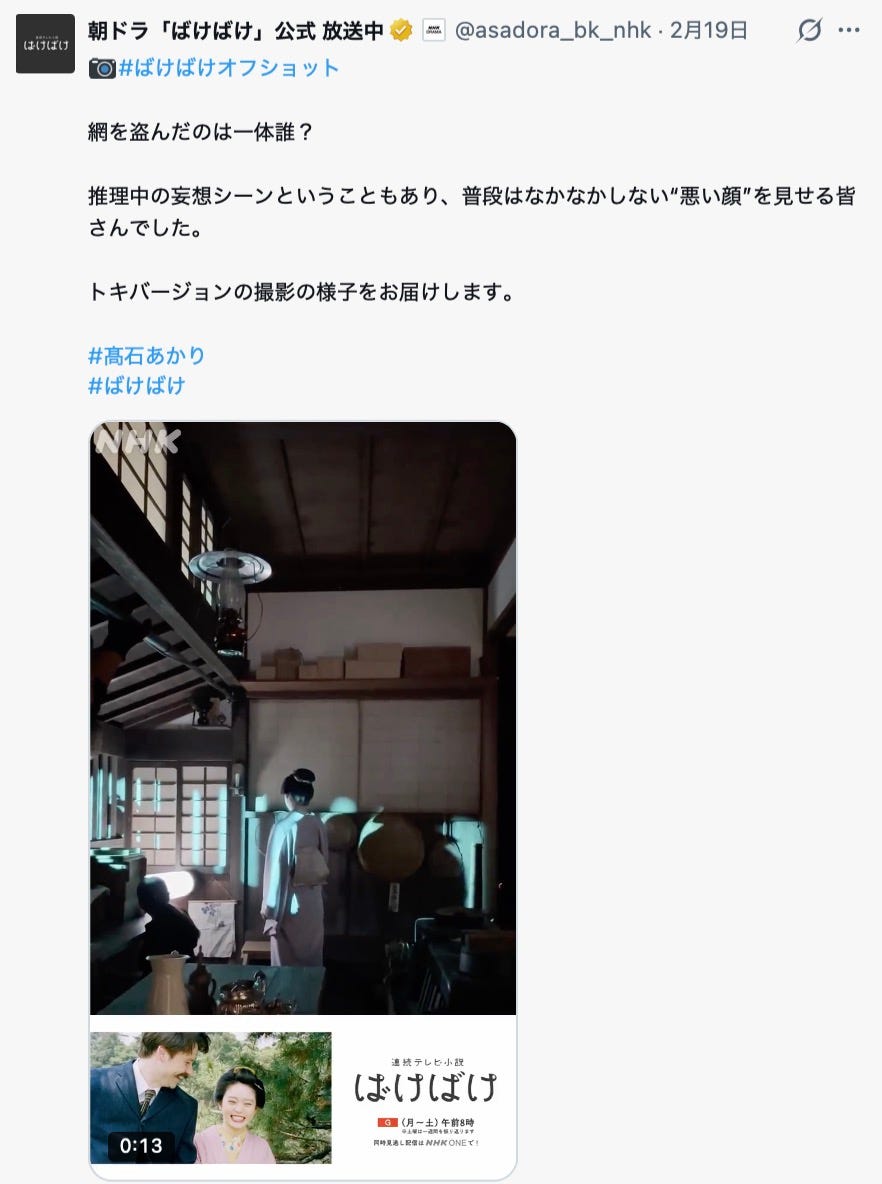Viewport: 882px width, 1184px height.
Task: Open the #ばけばけオフショット hashtag
Action: point(229,68)
